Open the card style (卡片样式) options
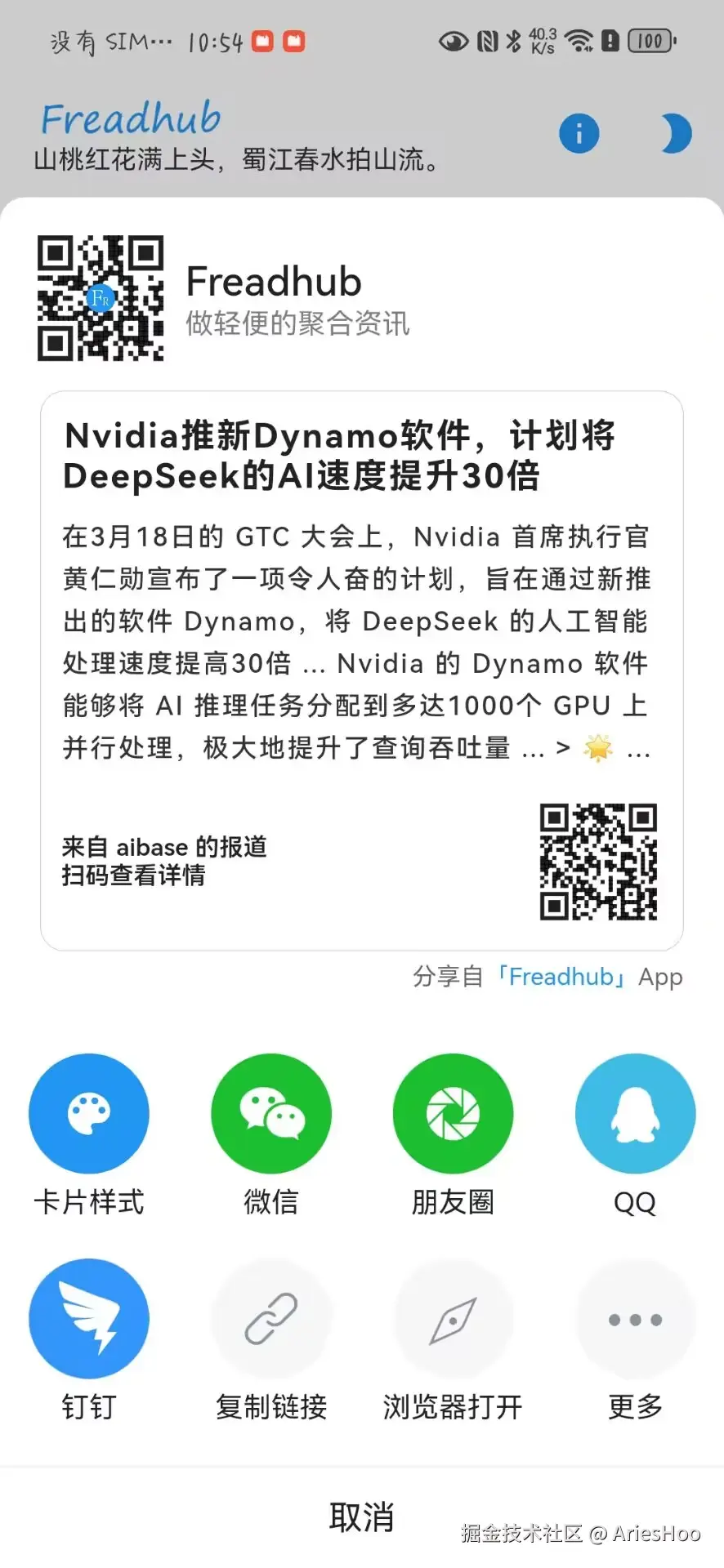 (89, 1113)
